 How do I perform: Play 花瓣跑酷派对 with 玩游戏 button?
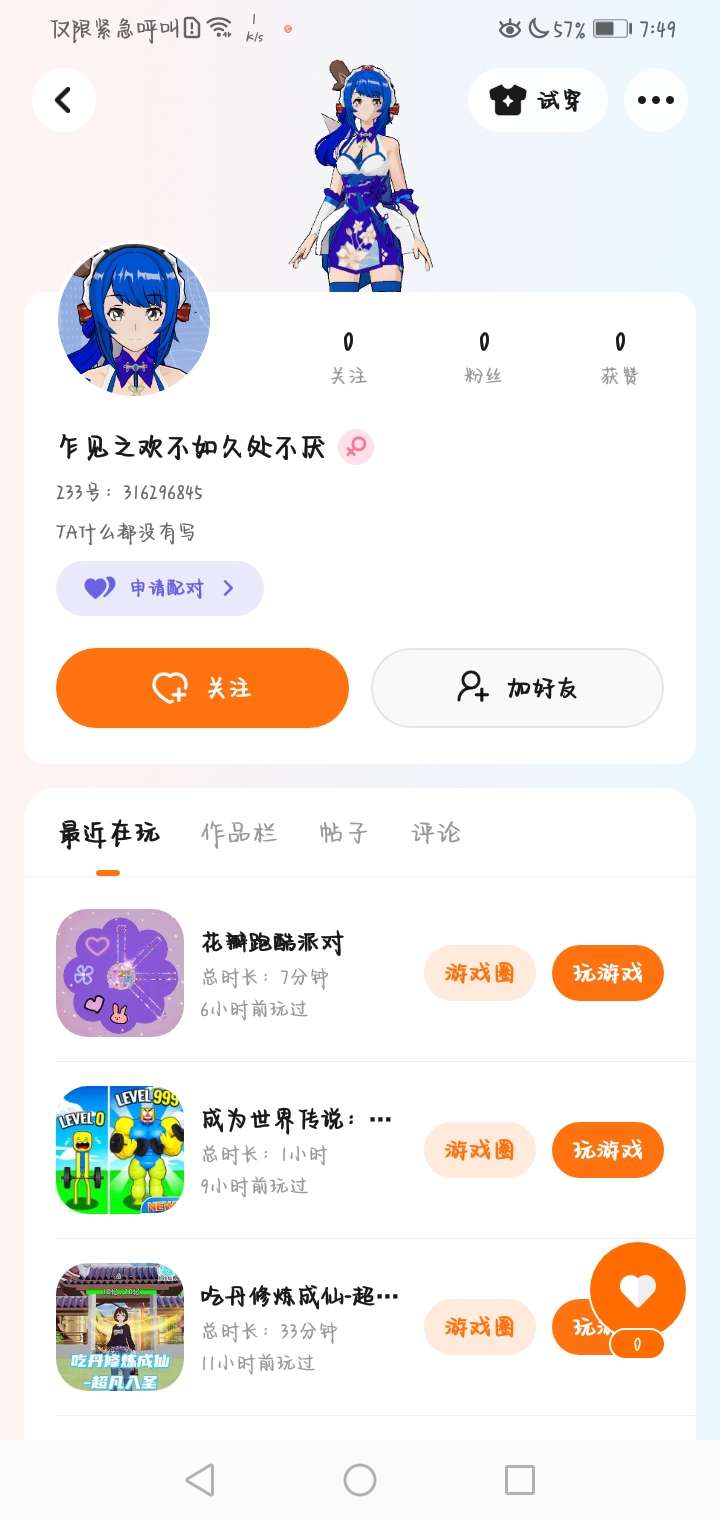[x=608, y=973]
